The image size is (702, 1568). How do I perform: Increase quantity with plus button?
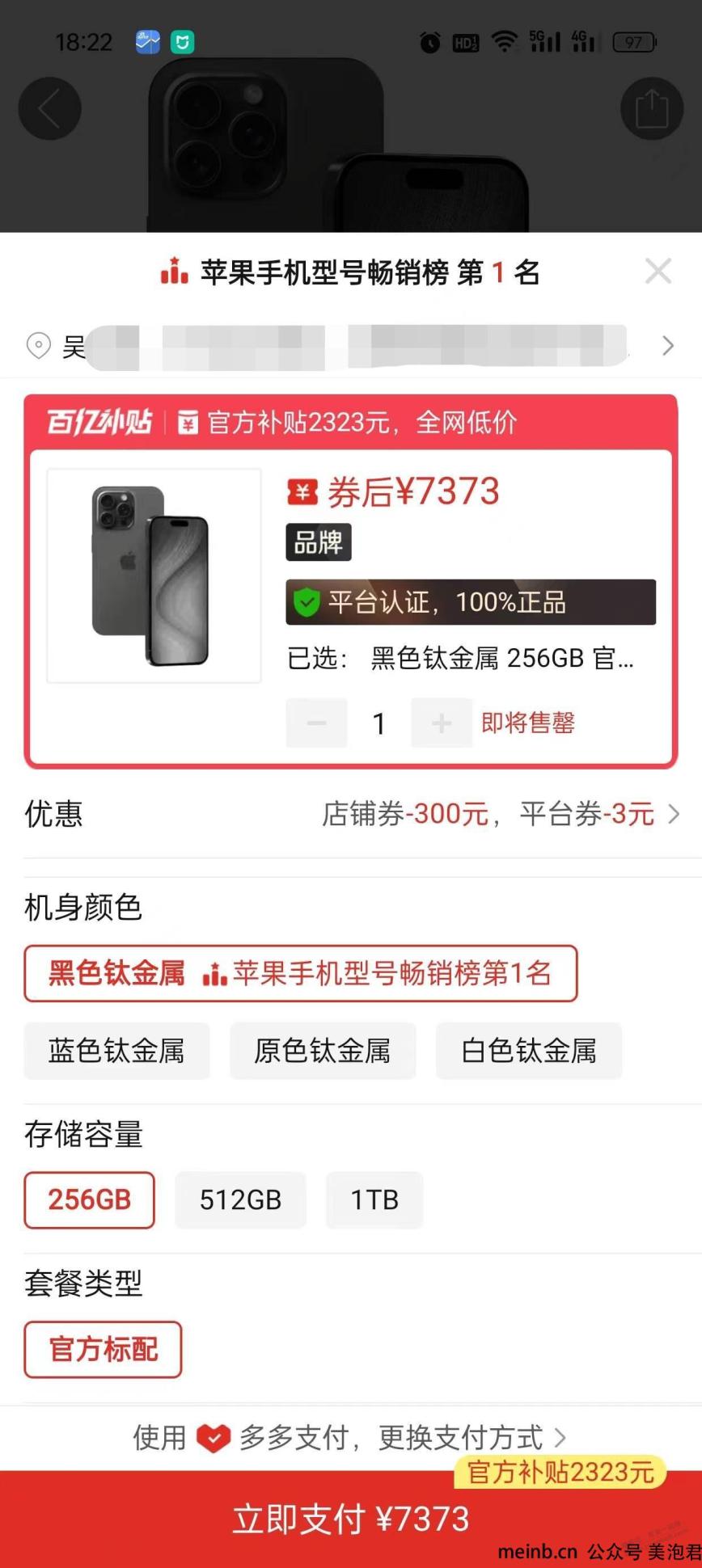coord(442,723)
